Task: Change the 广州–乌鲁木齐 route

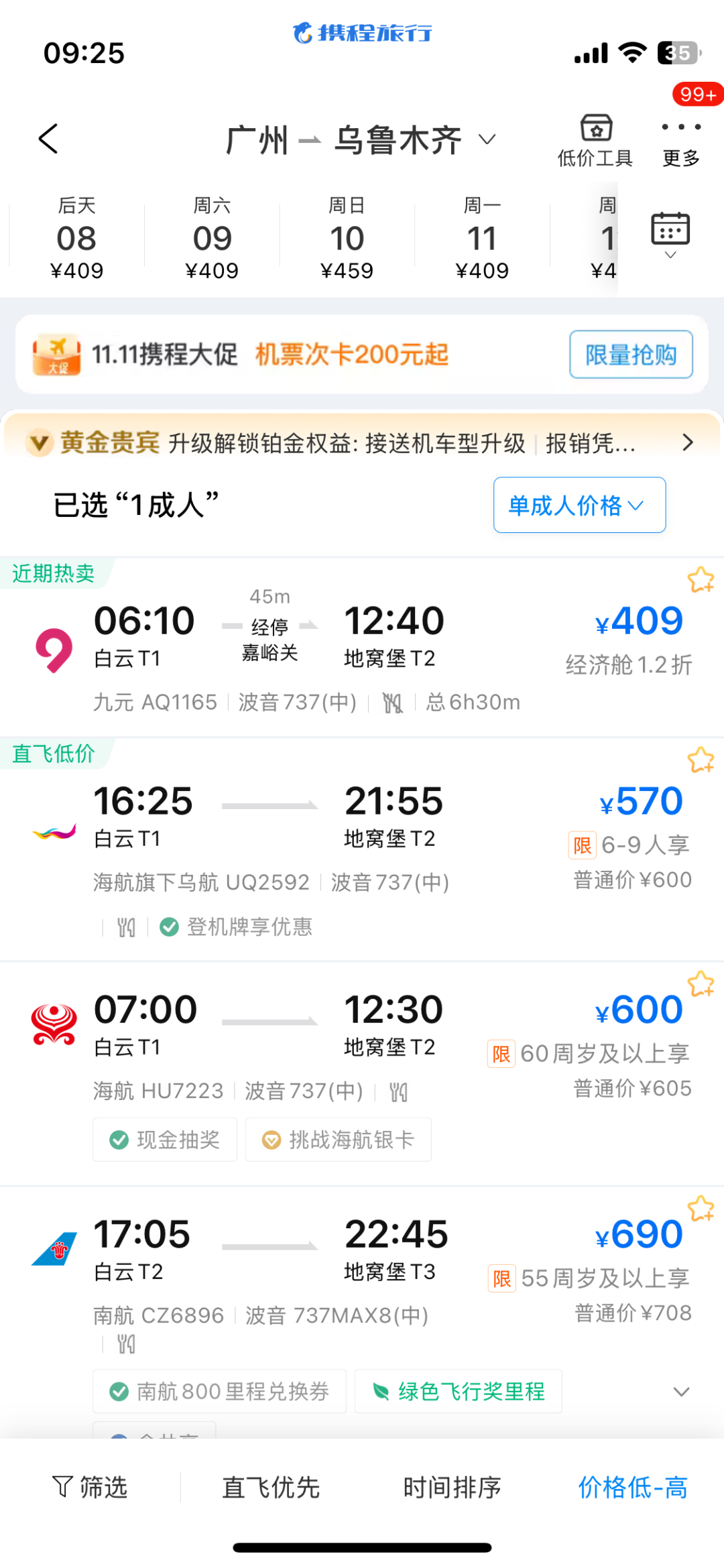Action: [x=361, y=140]
